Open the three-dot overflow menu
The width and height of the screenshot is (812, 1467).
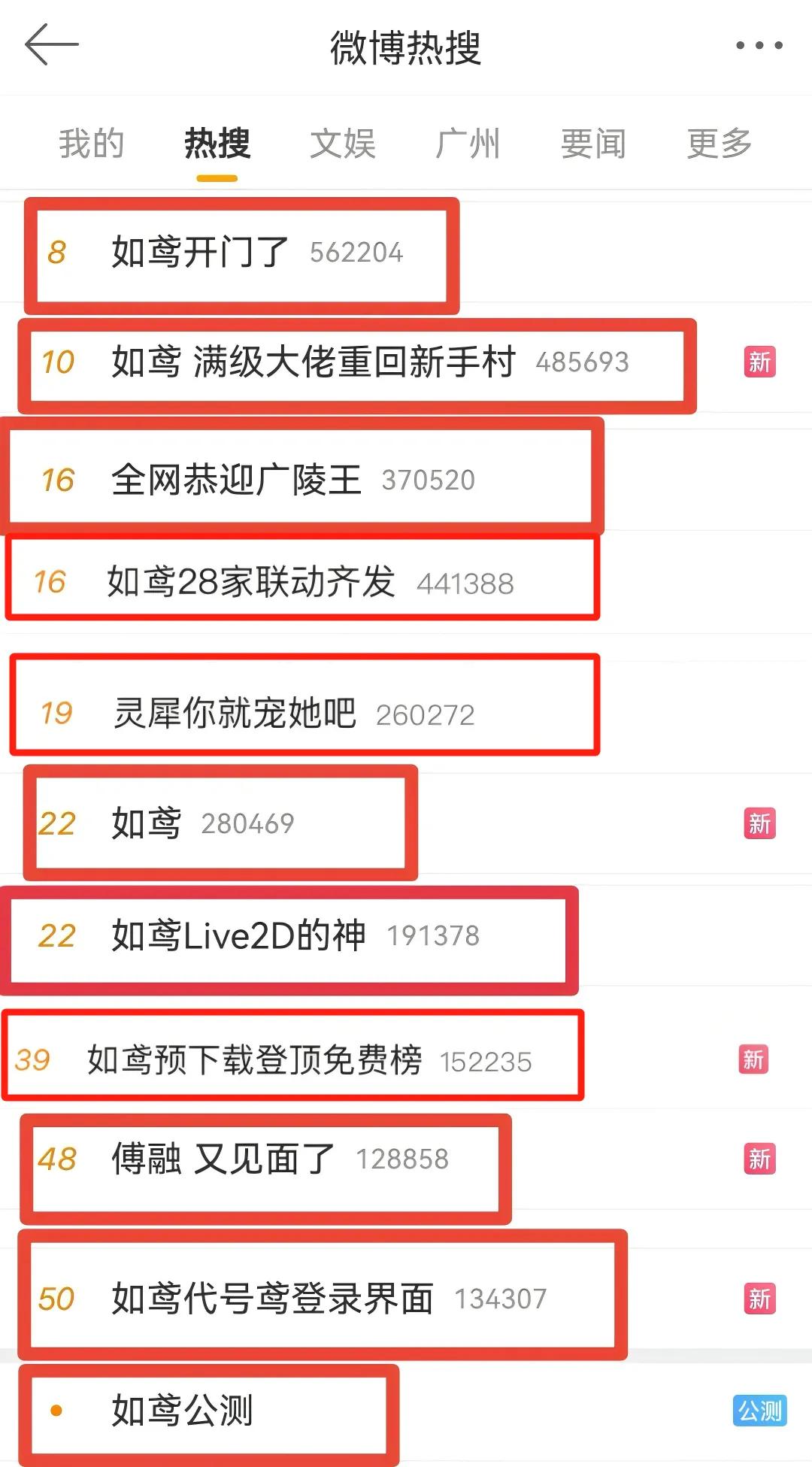[x=759, y=46]
